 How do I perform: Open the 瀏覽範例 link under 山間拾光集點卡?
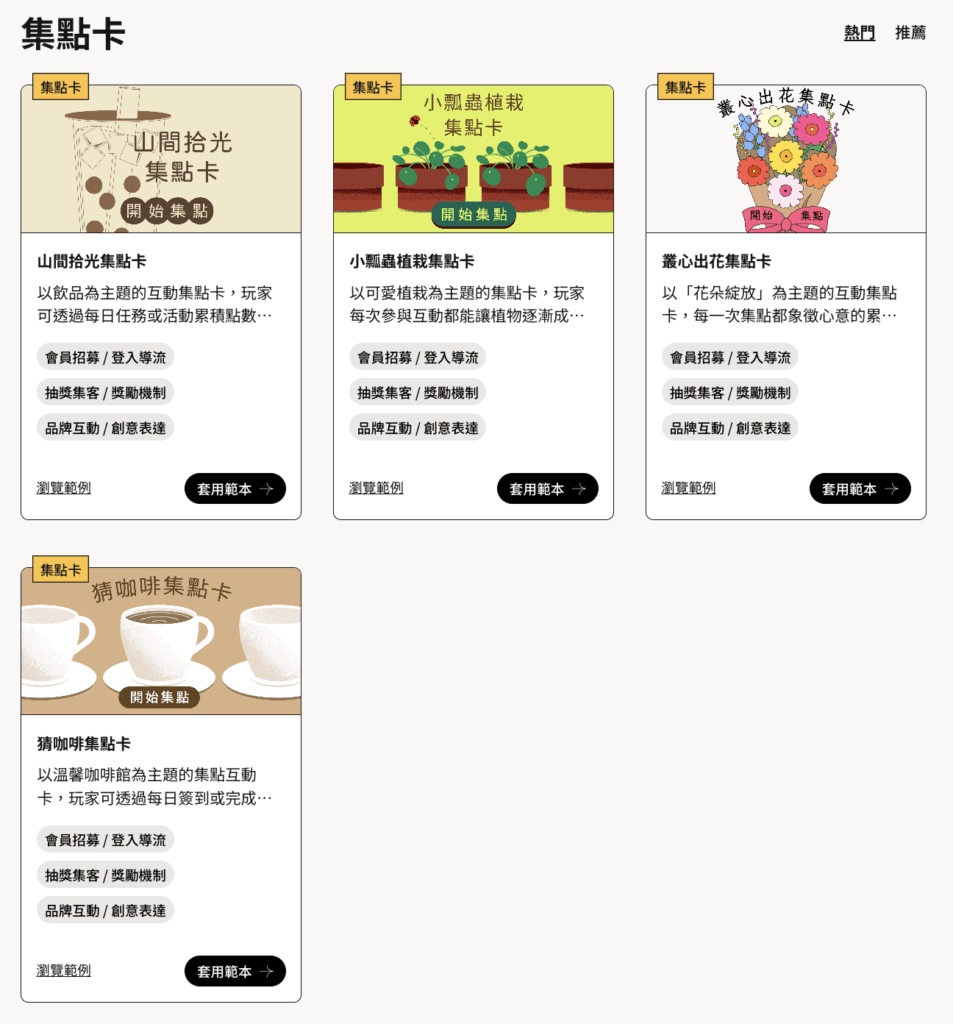point(63,488)
